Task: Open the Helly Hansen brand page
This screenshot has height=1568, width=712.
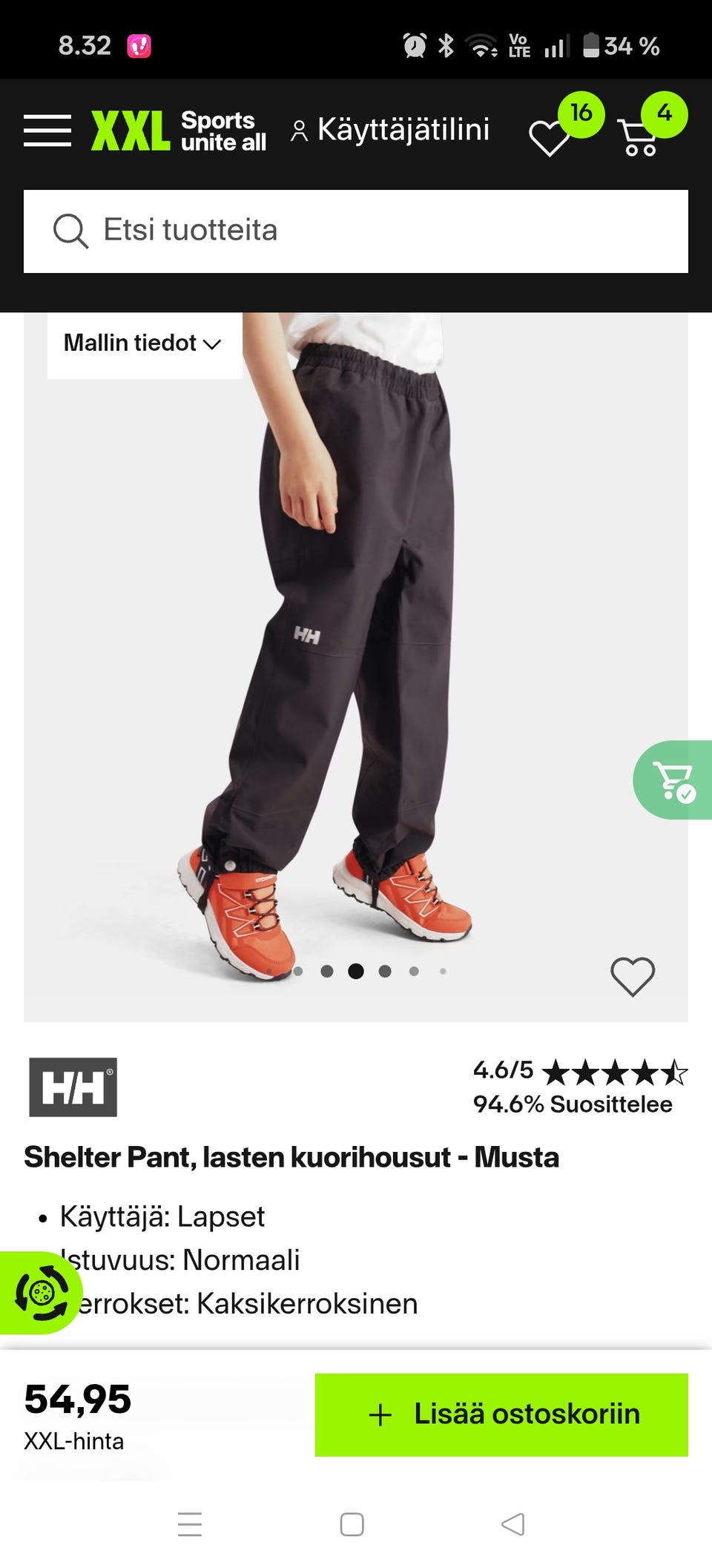Action: point(73,1087)
